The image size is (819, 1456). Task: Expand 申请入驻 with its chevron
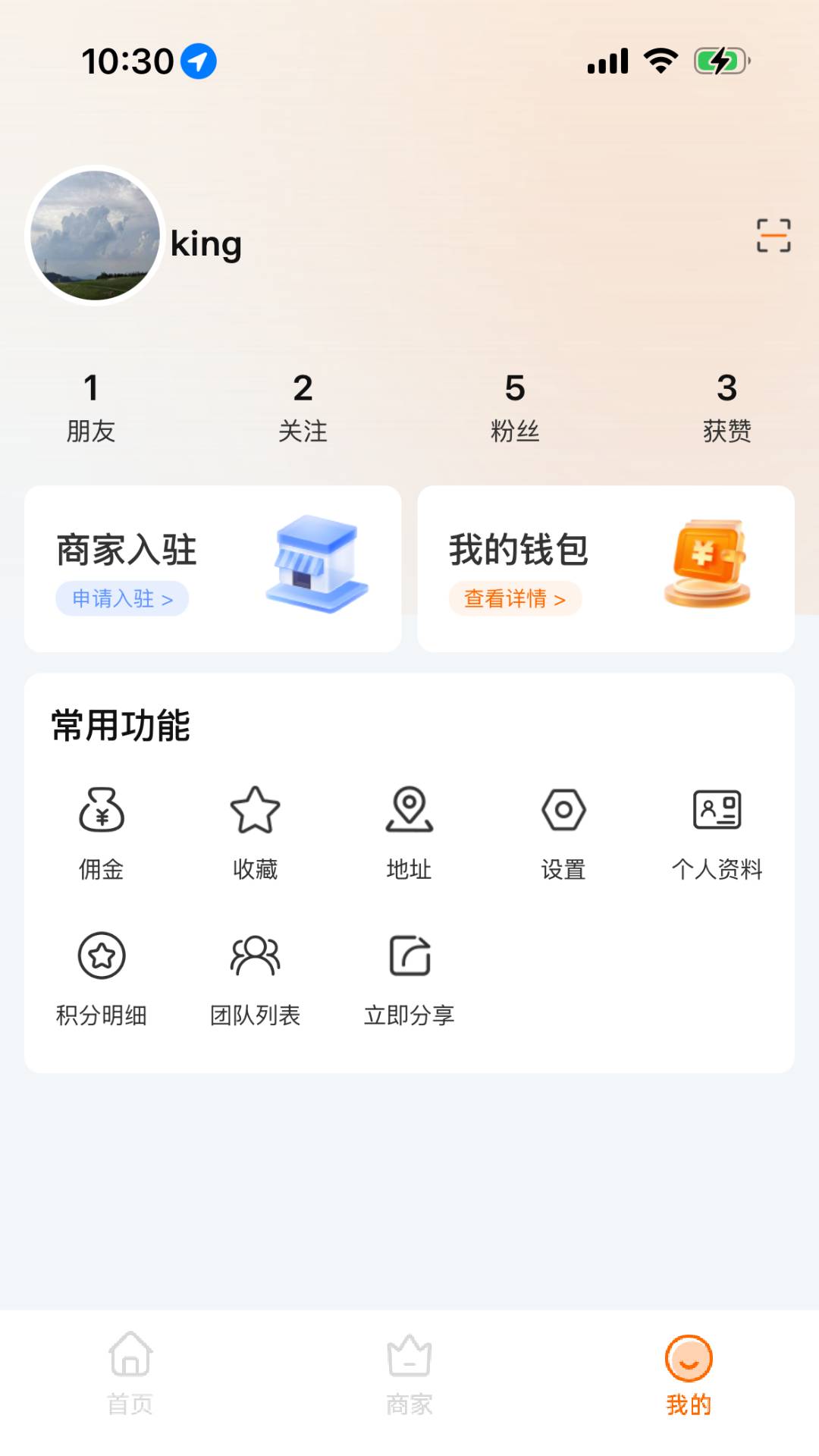(121, 598)
